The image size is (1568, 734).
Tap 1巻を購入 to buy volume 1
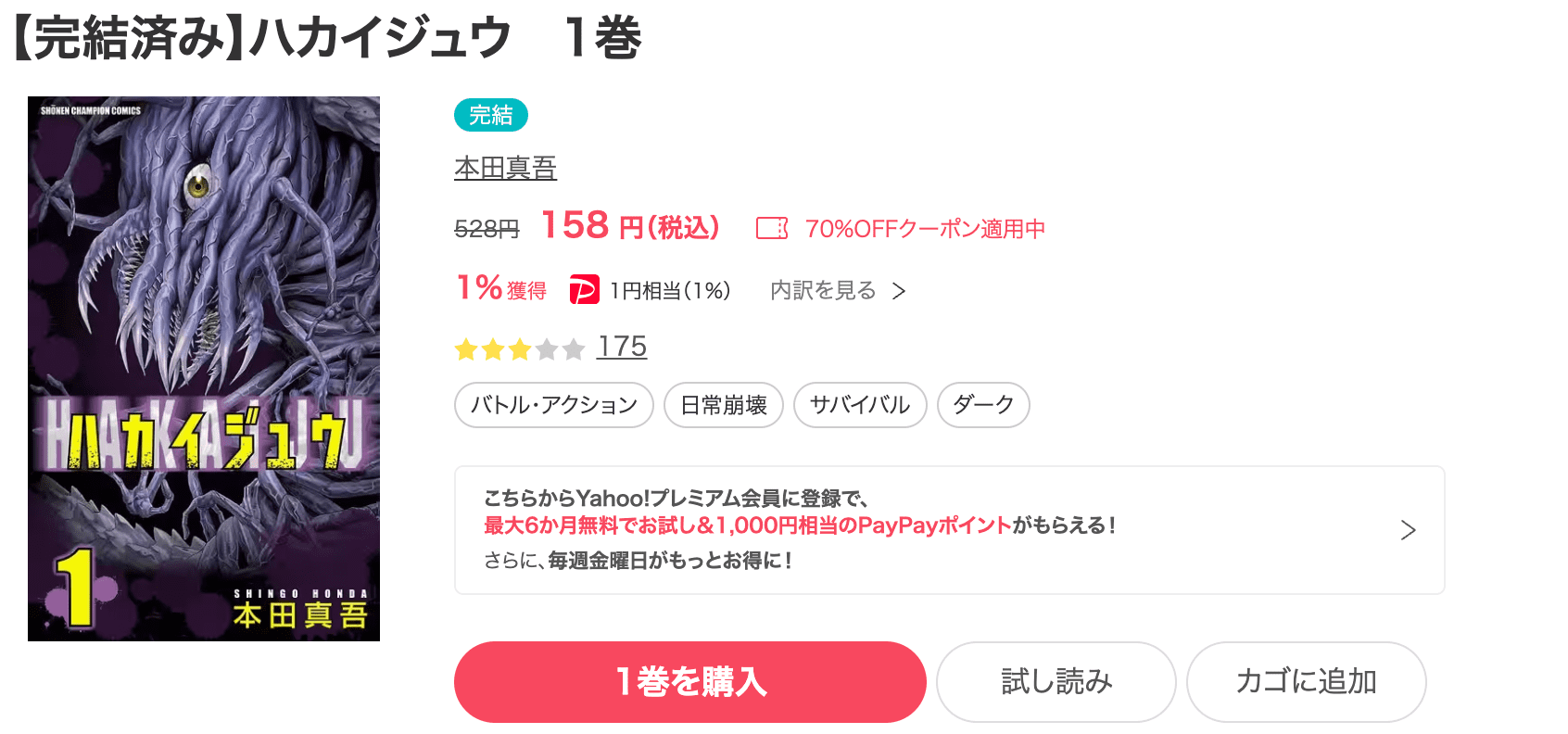pyautogui.click(x=689, y=682)
